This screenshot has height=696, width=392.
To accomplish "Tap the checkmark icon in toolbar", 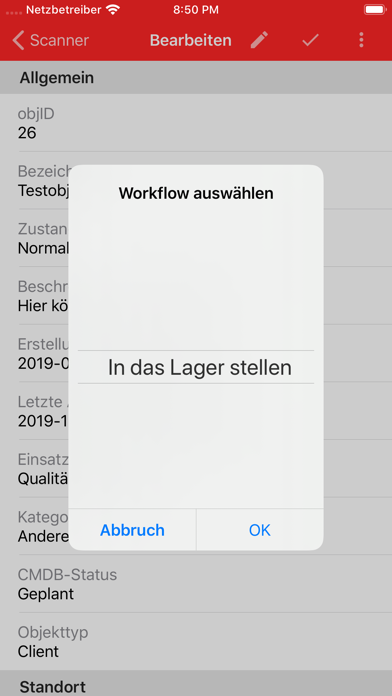I will tap(310, 40).
